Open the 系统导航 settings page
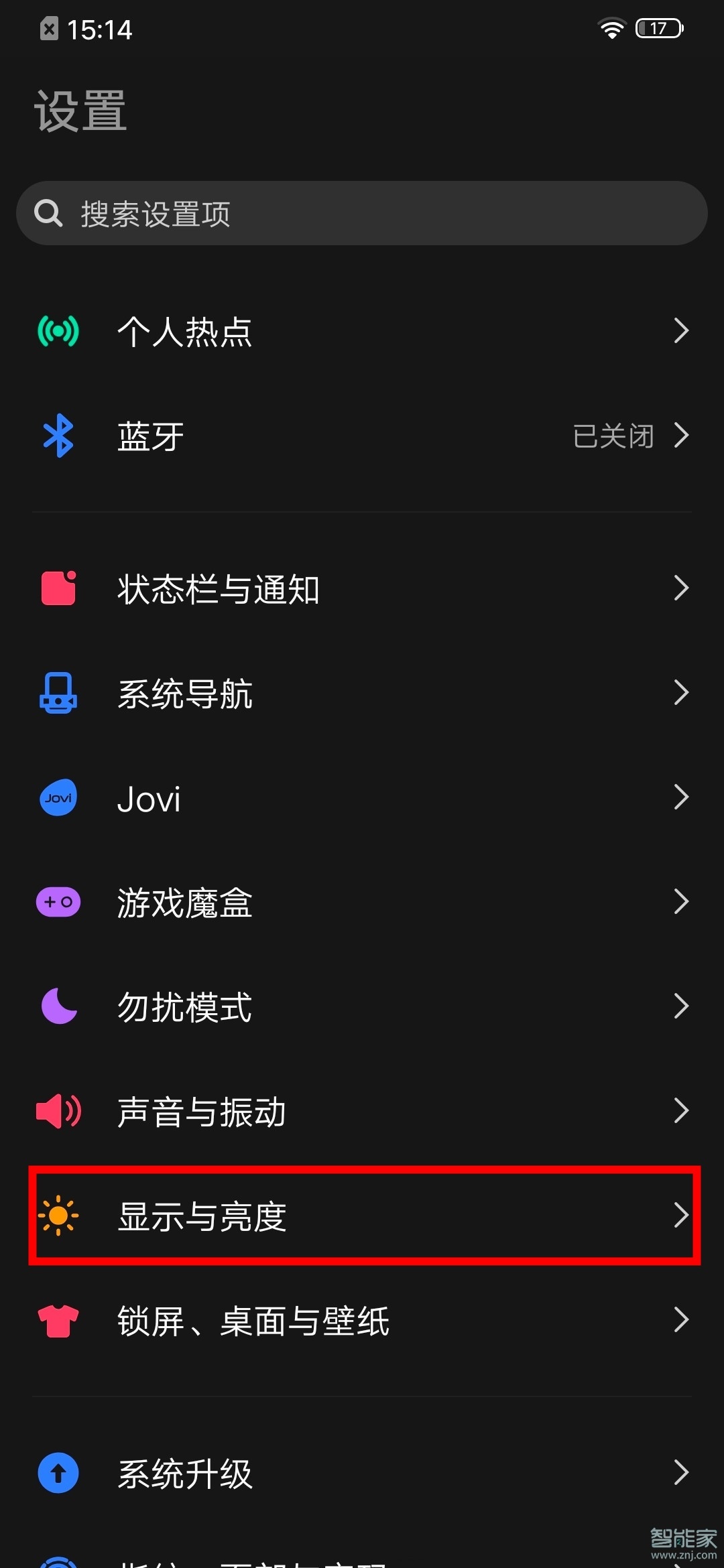Viewport: 724px width, 1568px height. [x=362, y=694]
